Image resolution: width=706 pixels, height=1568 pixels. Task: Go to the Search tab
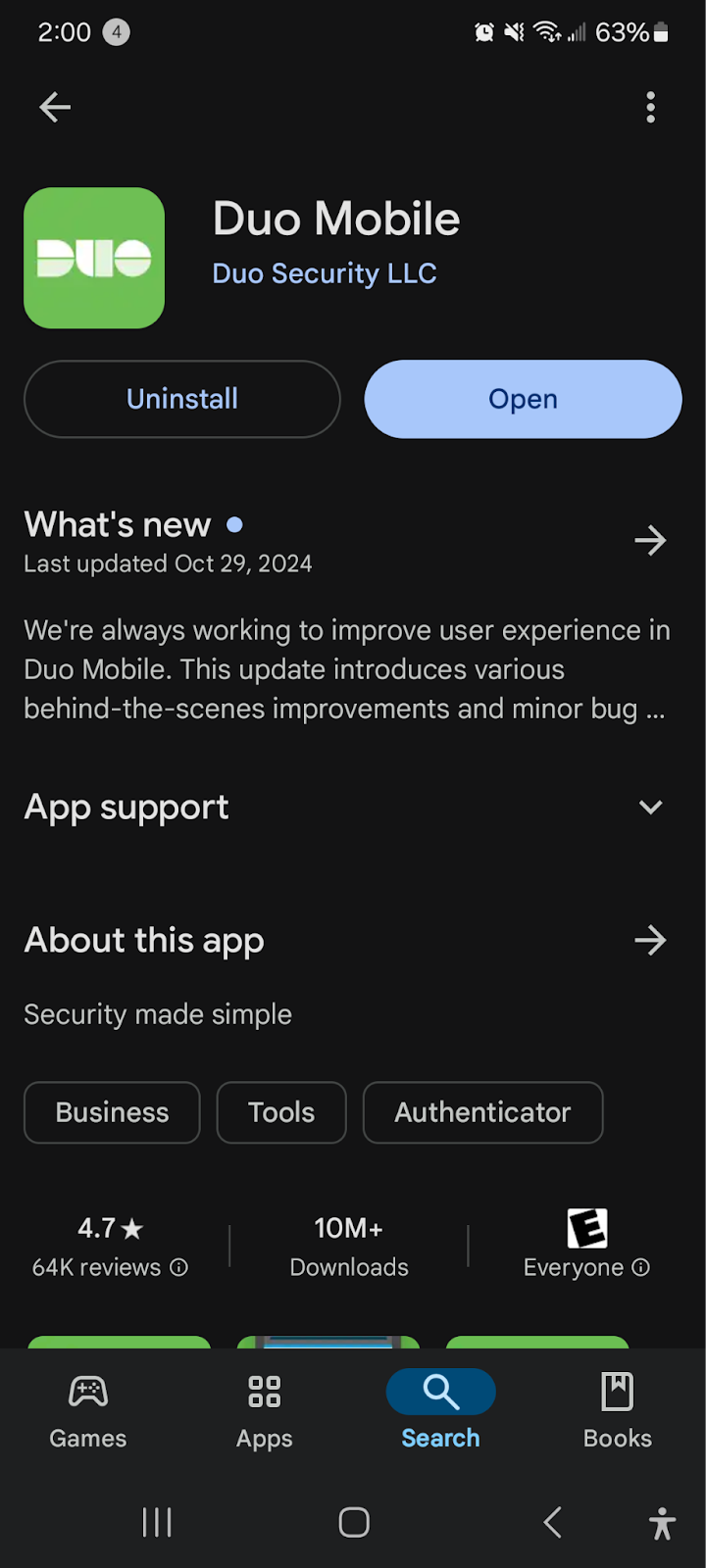click(x=441, y=1410)
